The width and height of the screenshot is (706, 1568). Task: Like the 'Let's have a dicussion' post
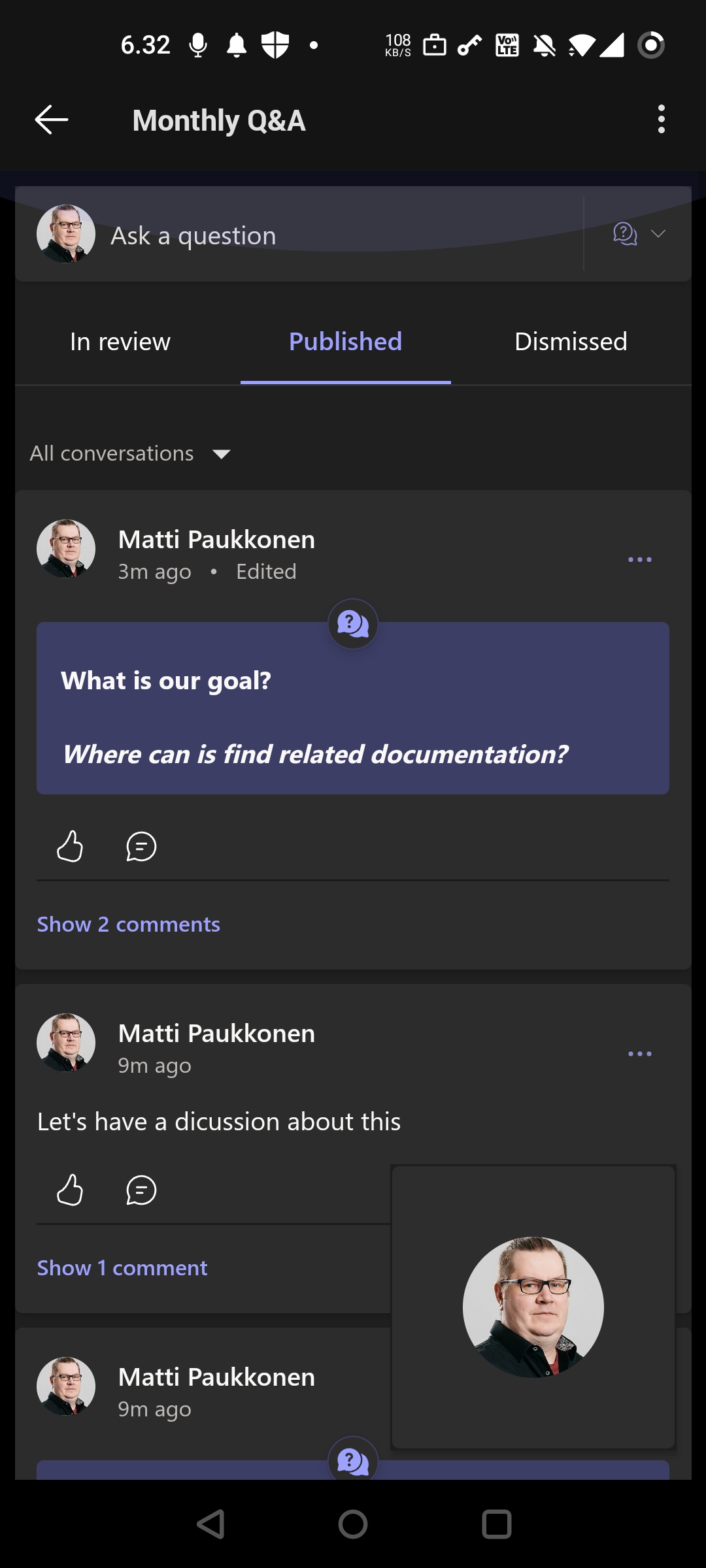(x=69, y=1190)
